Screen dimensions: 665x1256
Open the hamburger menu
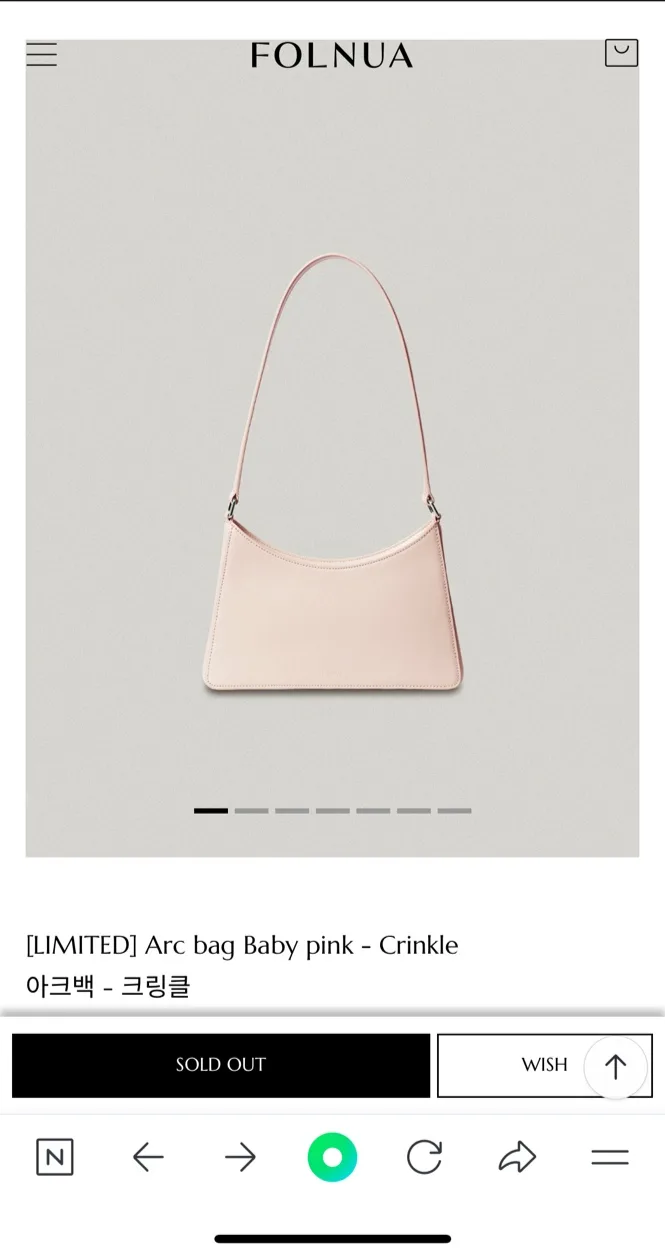pyautogui.click(x=41, y=54)
